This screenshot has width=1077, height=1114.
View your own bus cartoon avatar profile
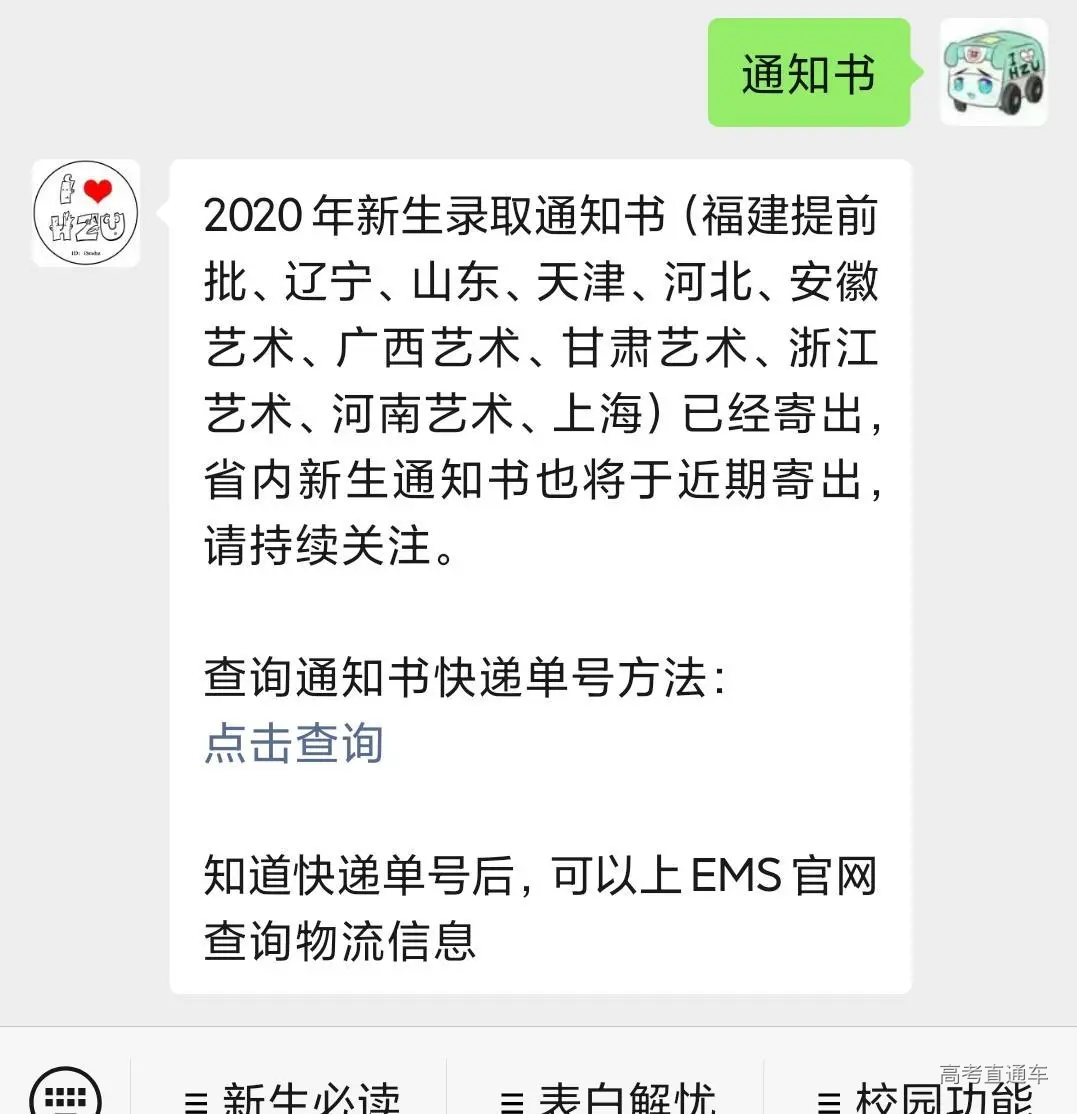(x=993, y=72)
